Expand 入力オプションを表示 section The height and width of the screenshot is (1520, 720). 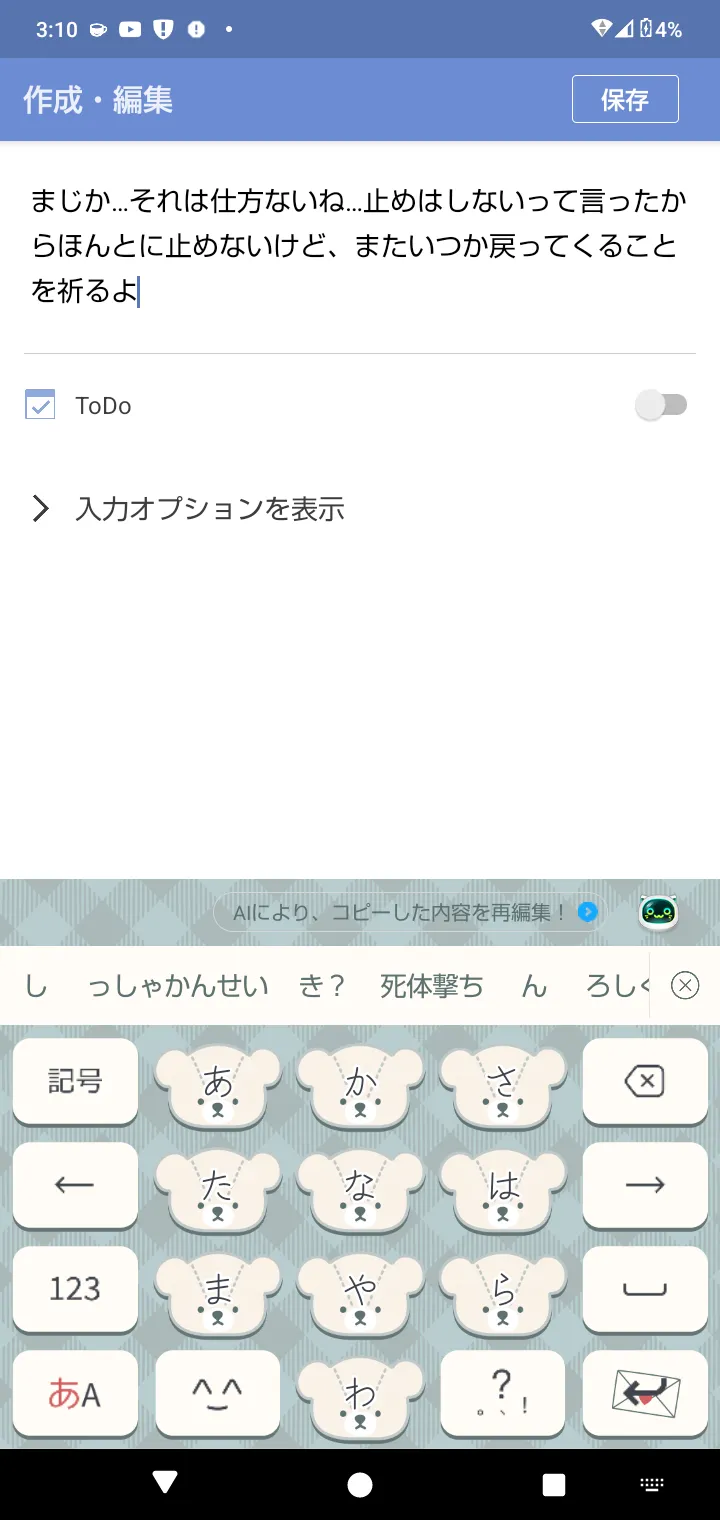click(x=188, y=509)
